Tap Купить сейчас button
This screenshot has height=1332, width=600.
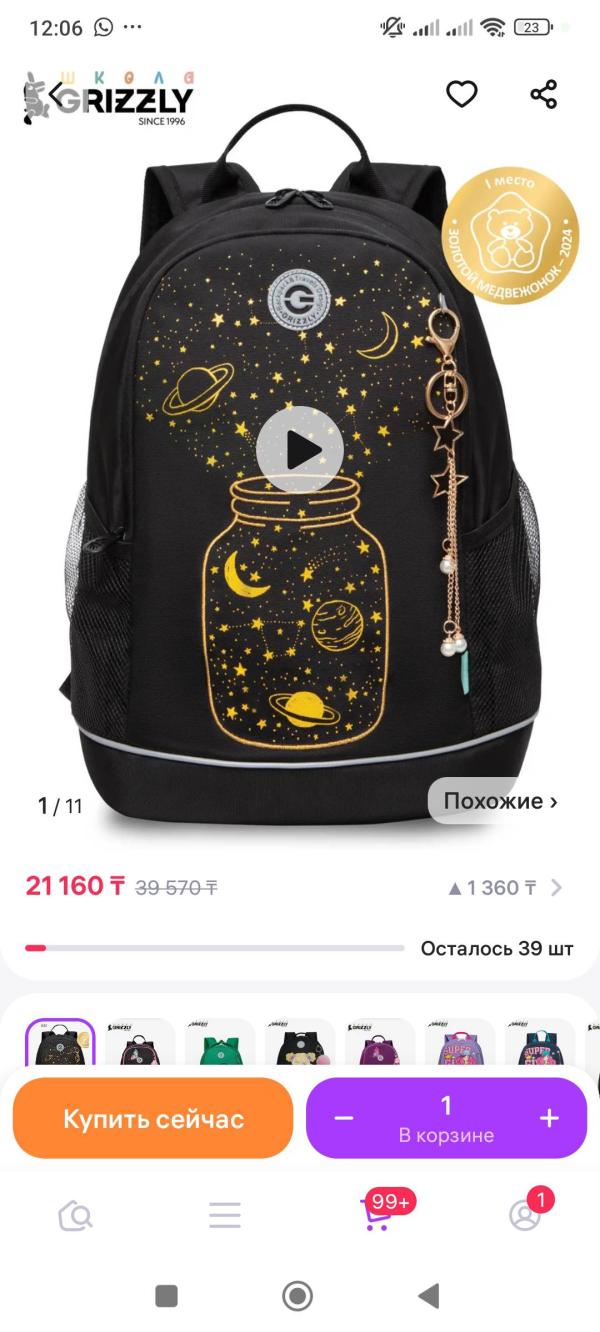[153, 1118]
